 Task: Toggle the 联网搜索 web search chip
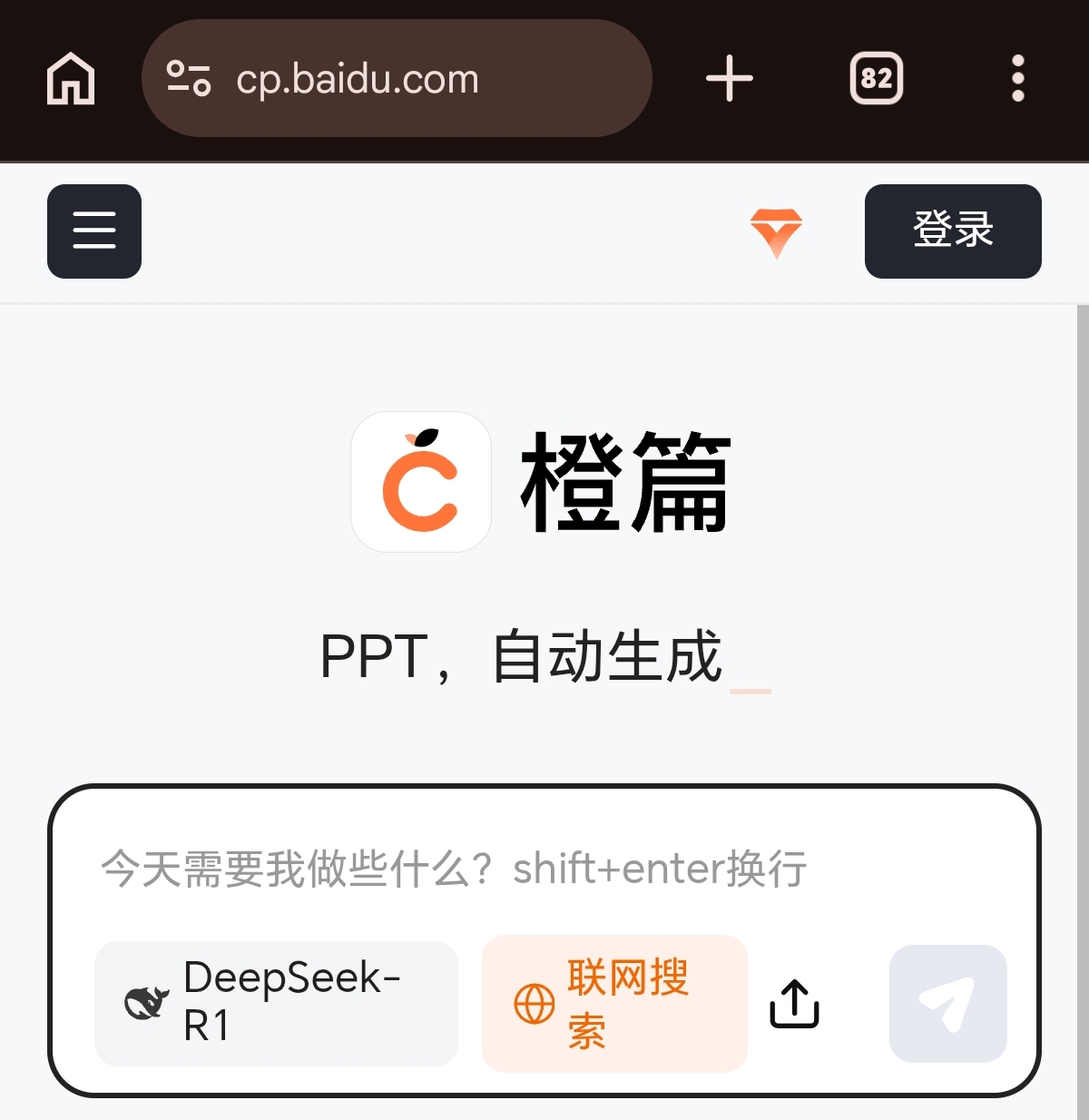[x=614, y=1003]
